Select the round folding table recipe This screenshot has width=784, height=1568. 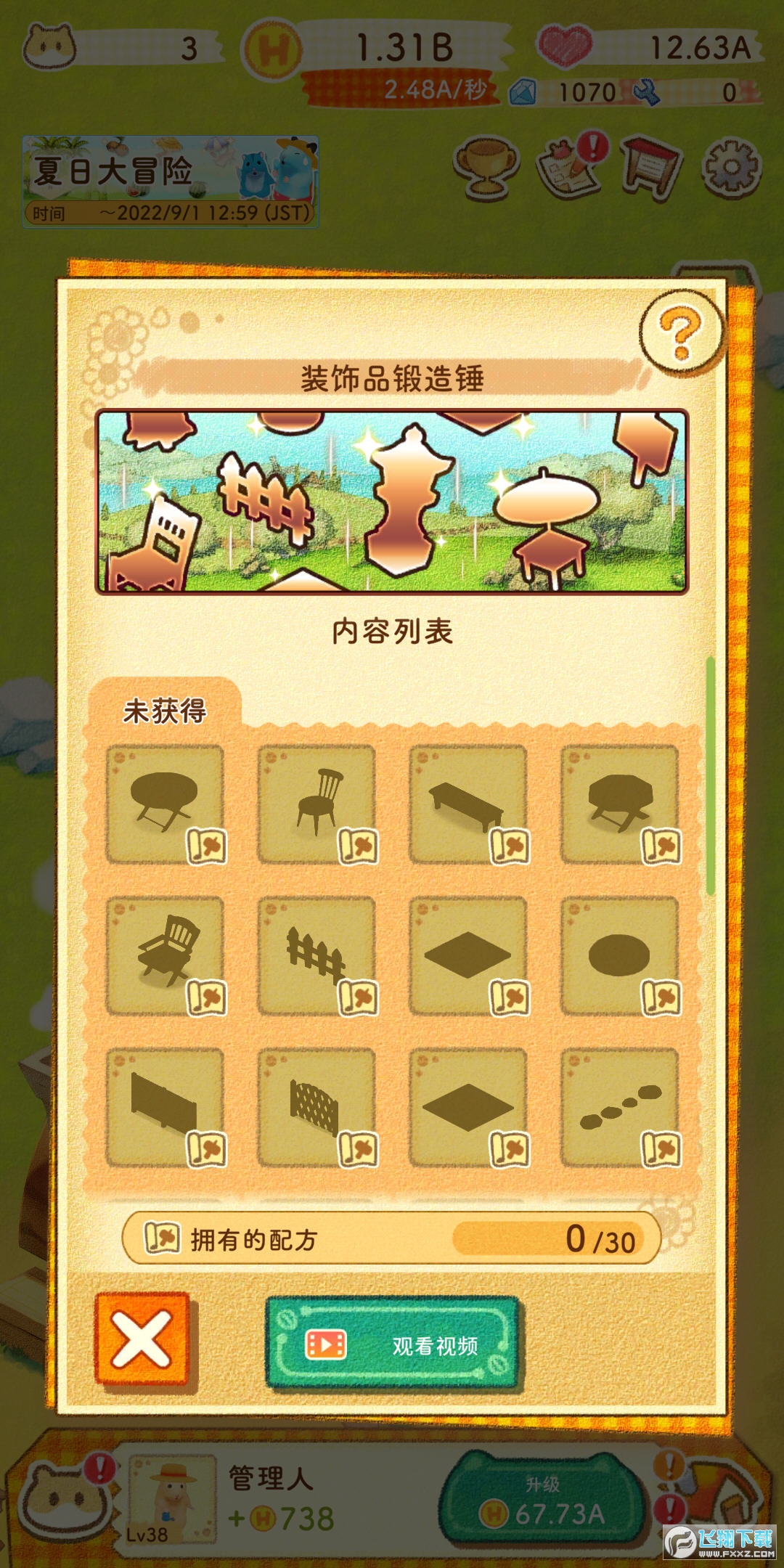pos(166,804)
